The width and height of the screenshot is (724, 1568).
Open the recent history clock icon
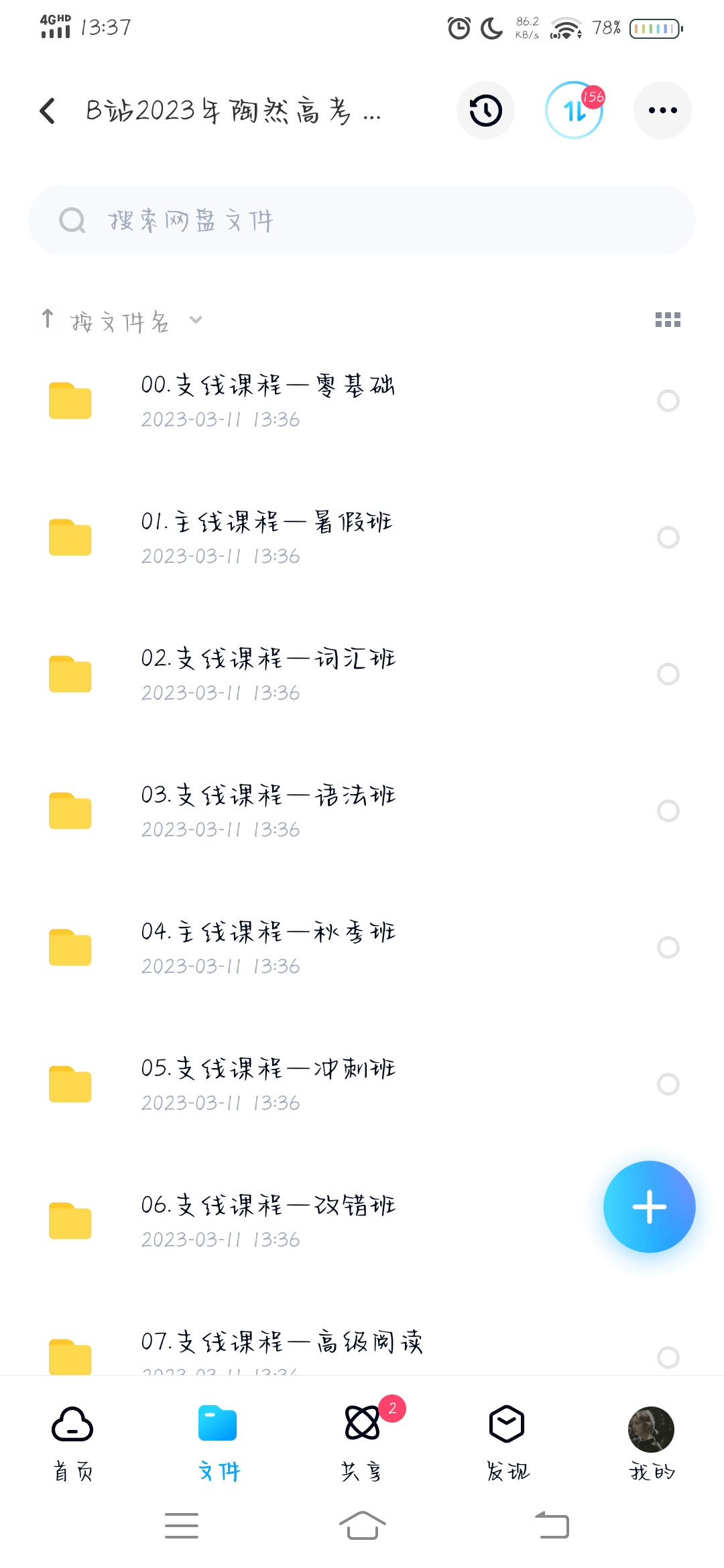click(x=485, y=111)
